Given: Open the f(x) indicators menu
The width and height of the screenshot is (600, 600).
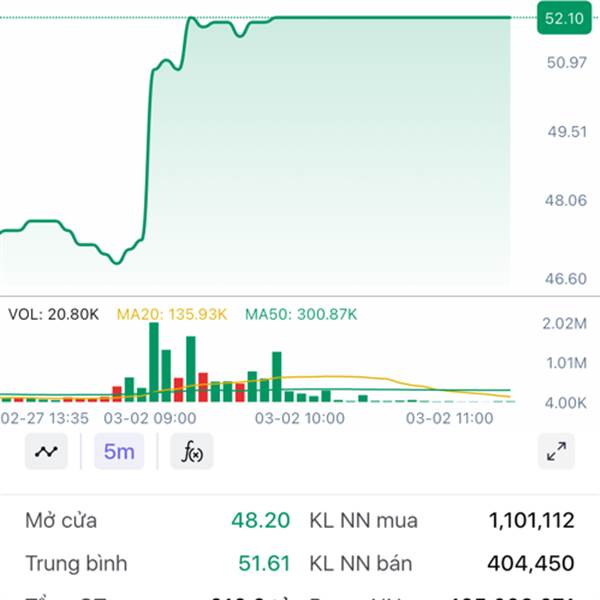Looking at the screenshot, I should point(191,452).
